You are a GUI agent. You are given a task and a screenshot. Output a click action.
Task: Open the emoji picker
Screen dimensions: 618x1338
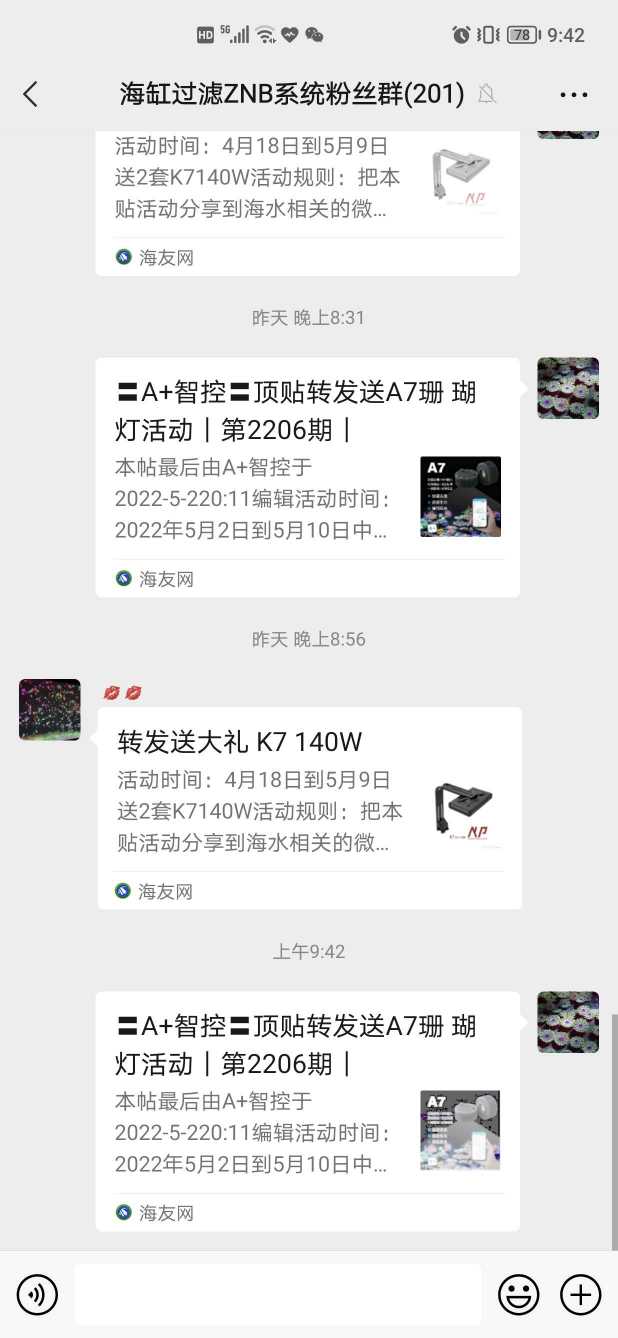518,1295
